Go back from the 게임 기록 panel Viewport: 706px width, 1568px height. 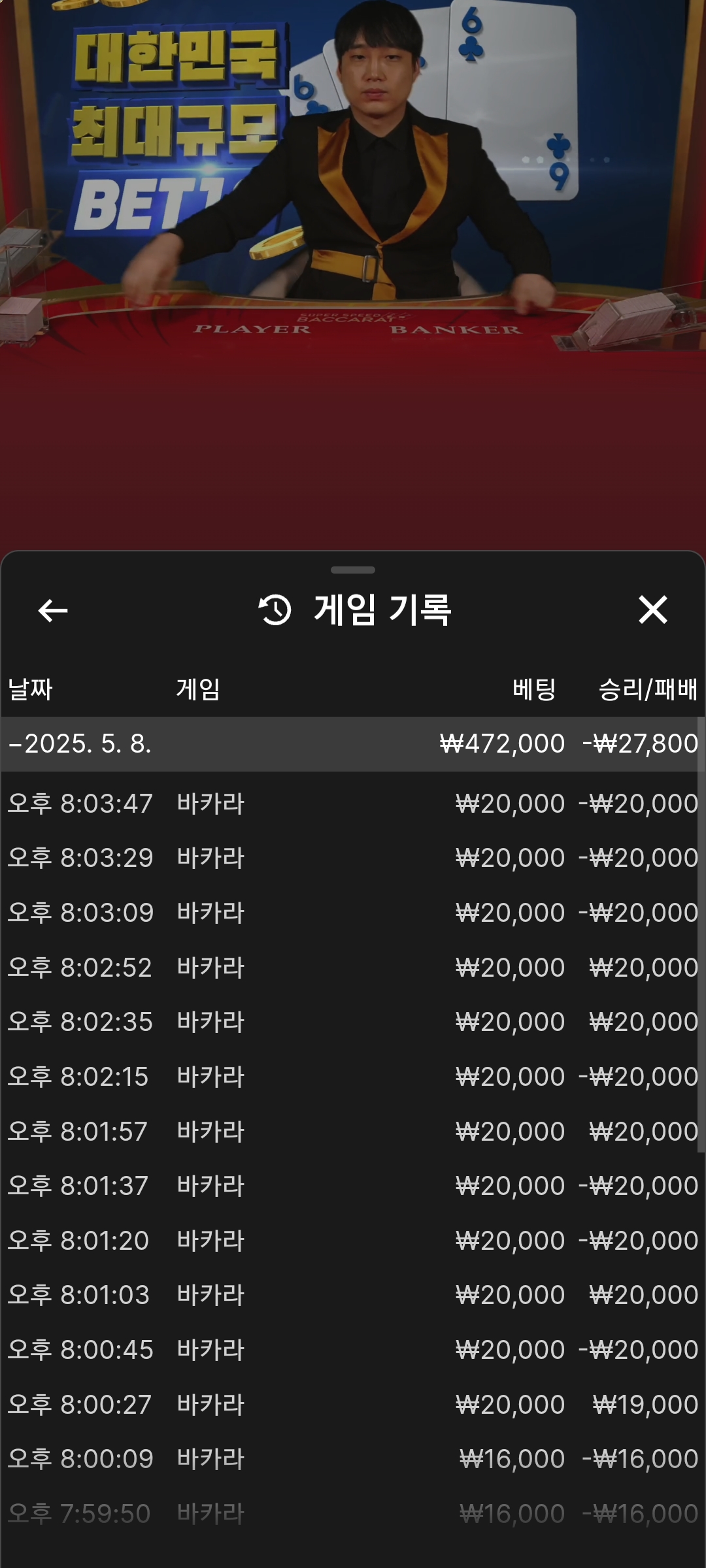(x=53, y=611)
